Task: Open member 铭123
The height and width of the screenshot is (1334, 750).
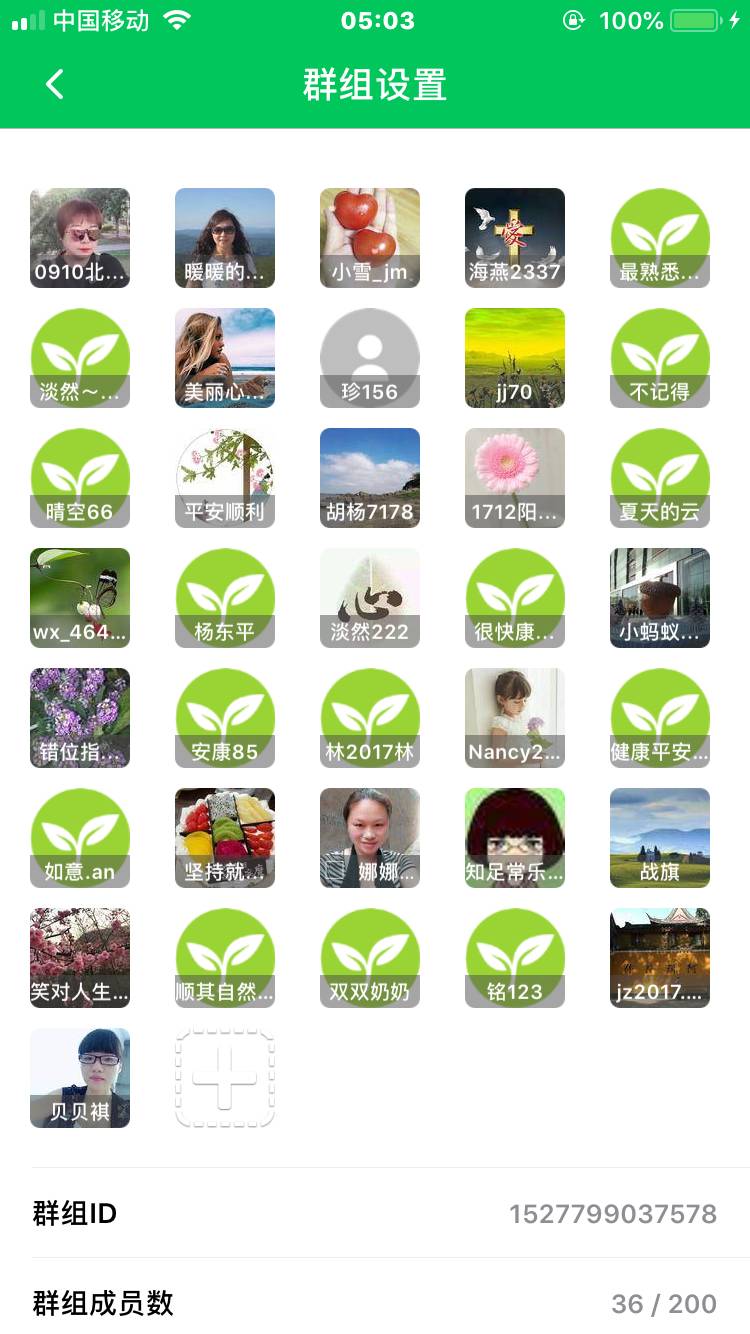Action: pos(515,958)
